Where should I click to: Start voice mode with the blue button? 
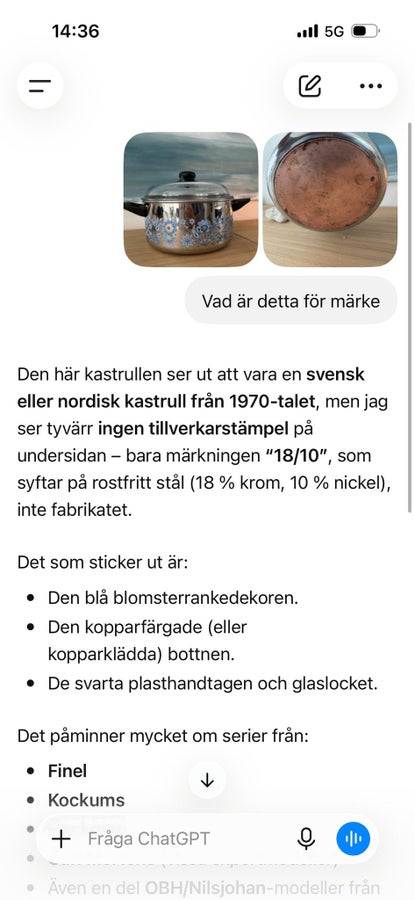tap(353, 839)
